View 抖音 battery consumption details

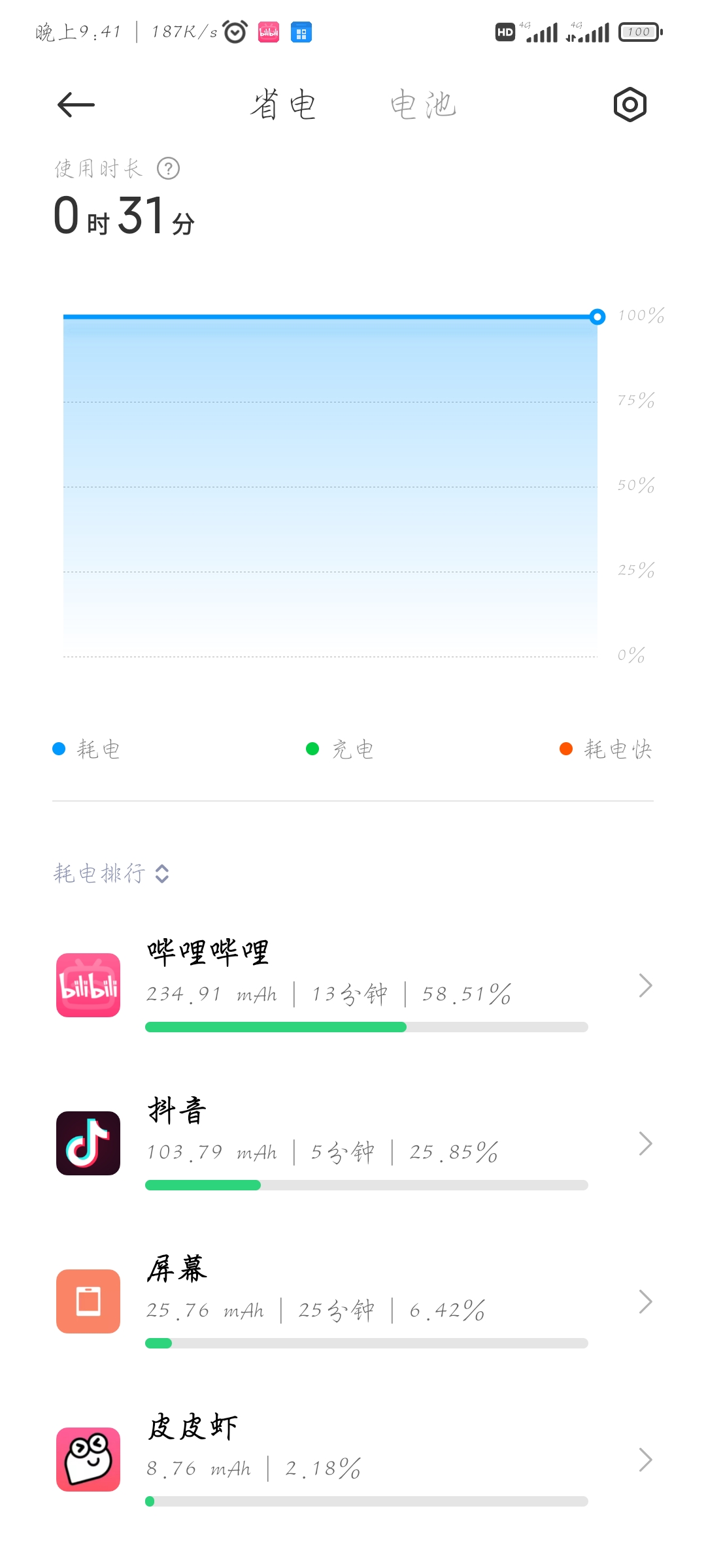pyautogui.click(x=353, y=1143)
